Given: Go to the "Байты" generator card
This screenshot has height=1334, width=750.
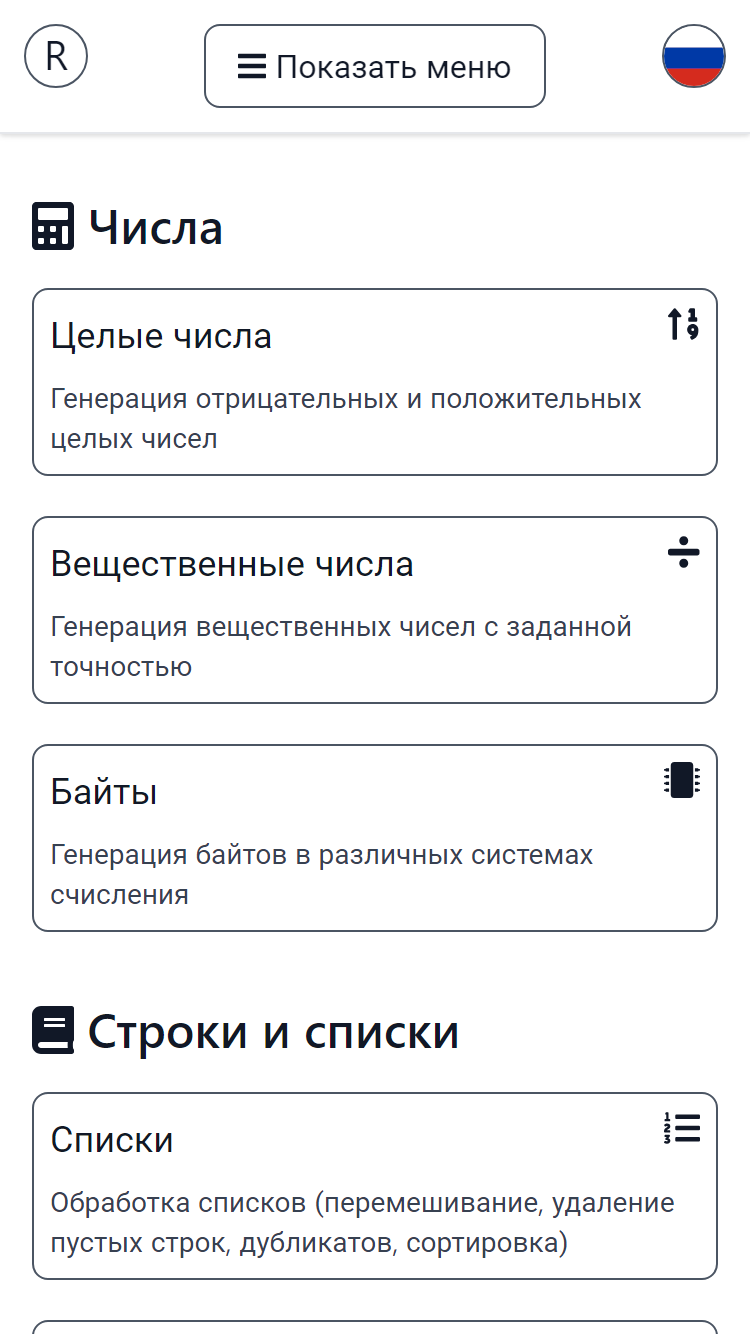Looking at the screenshot, I should 375,838.
